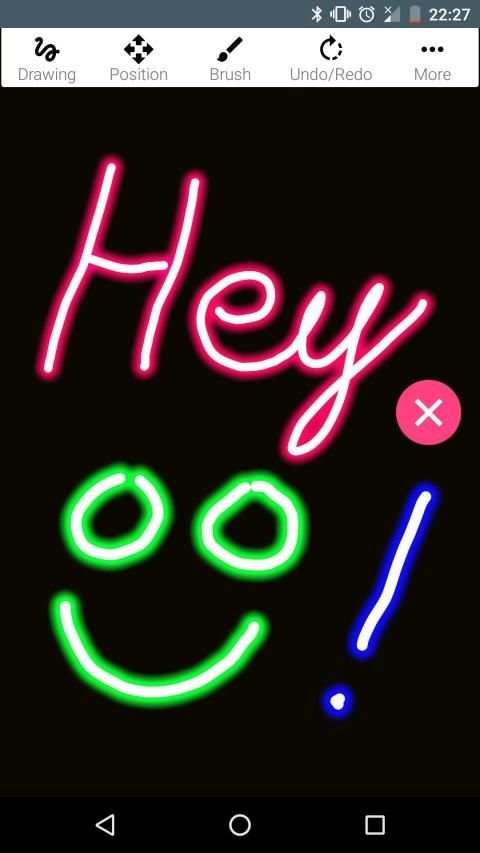Select the Drawing tool
Viewport: 480px width, 853px height.
tap(47, 58)
